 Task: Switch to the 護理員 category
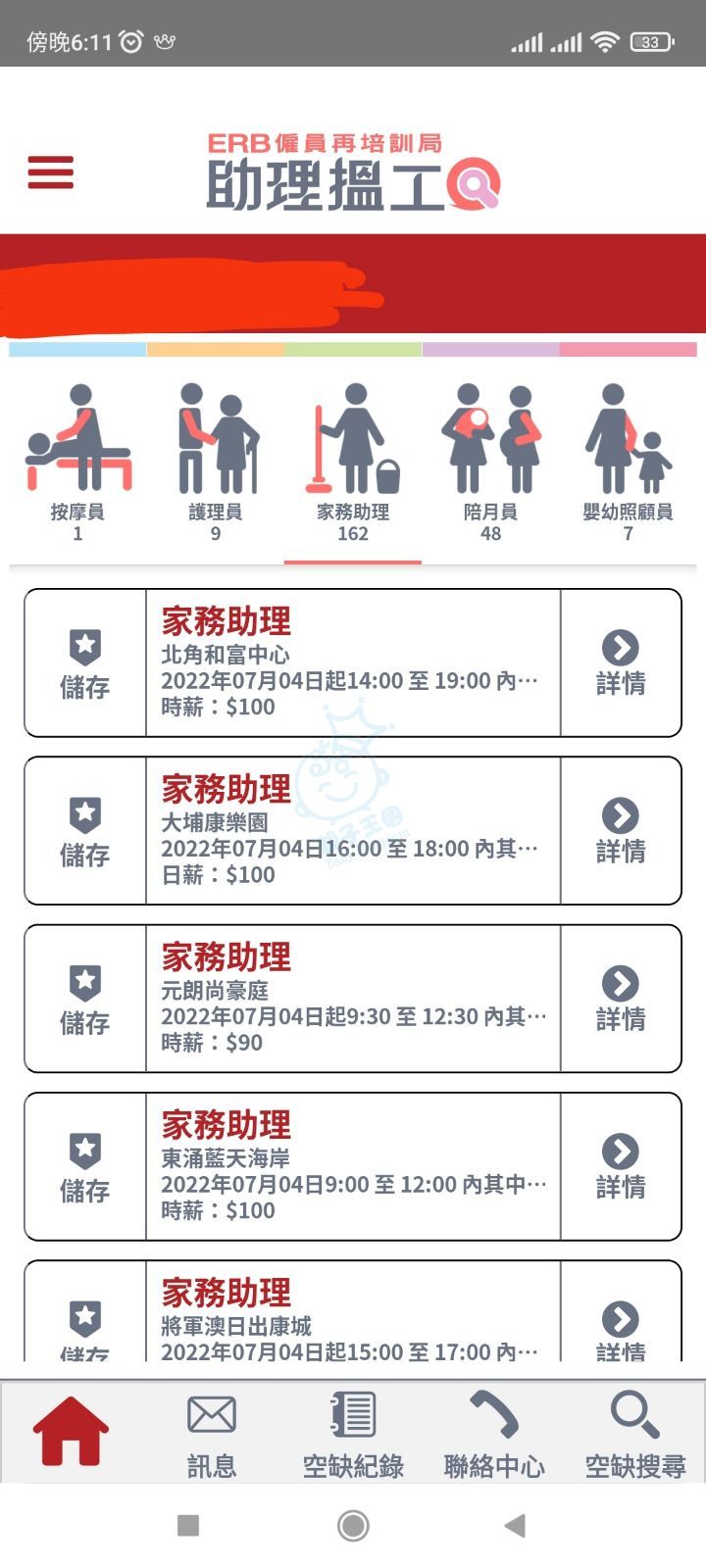pos(216,463)
